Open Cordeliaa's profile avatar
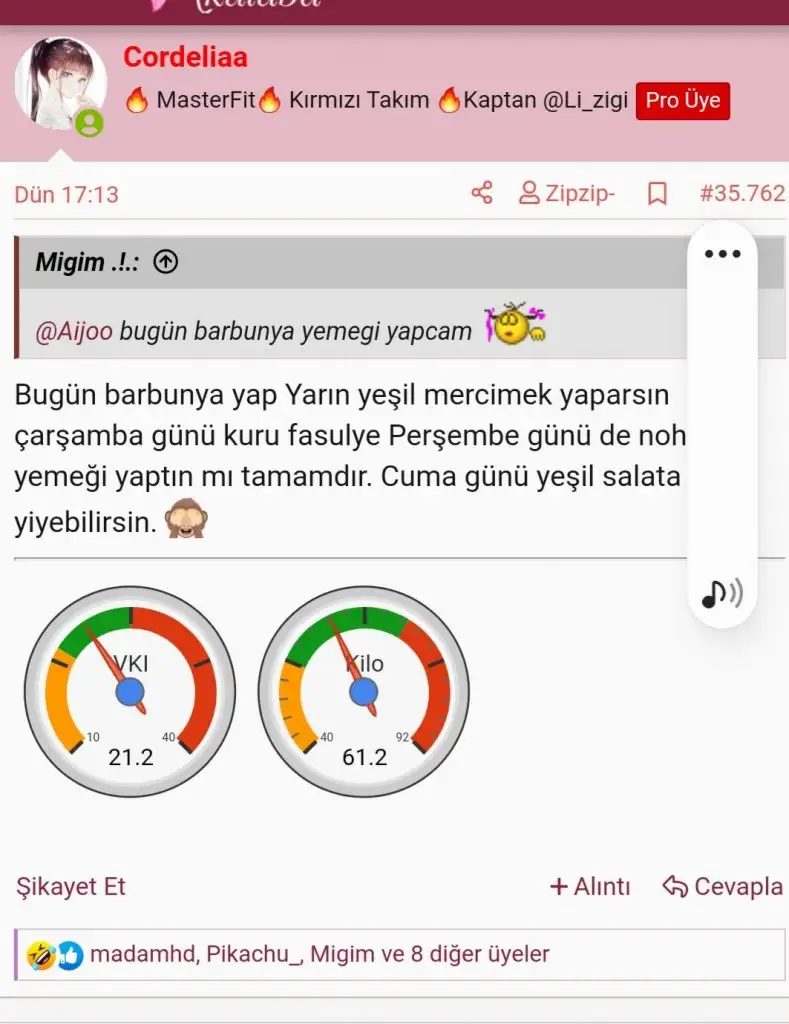The height and width of the screenshot is (1024, 789). point(61,84)
